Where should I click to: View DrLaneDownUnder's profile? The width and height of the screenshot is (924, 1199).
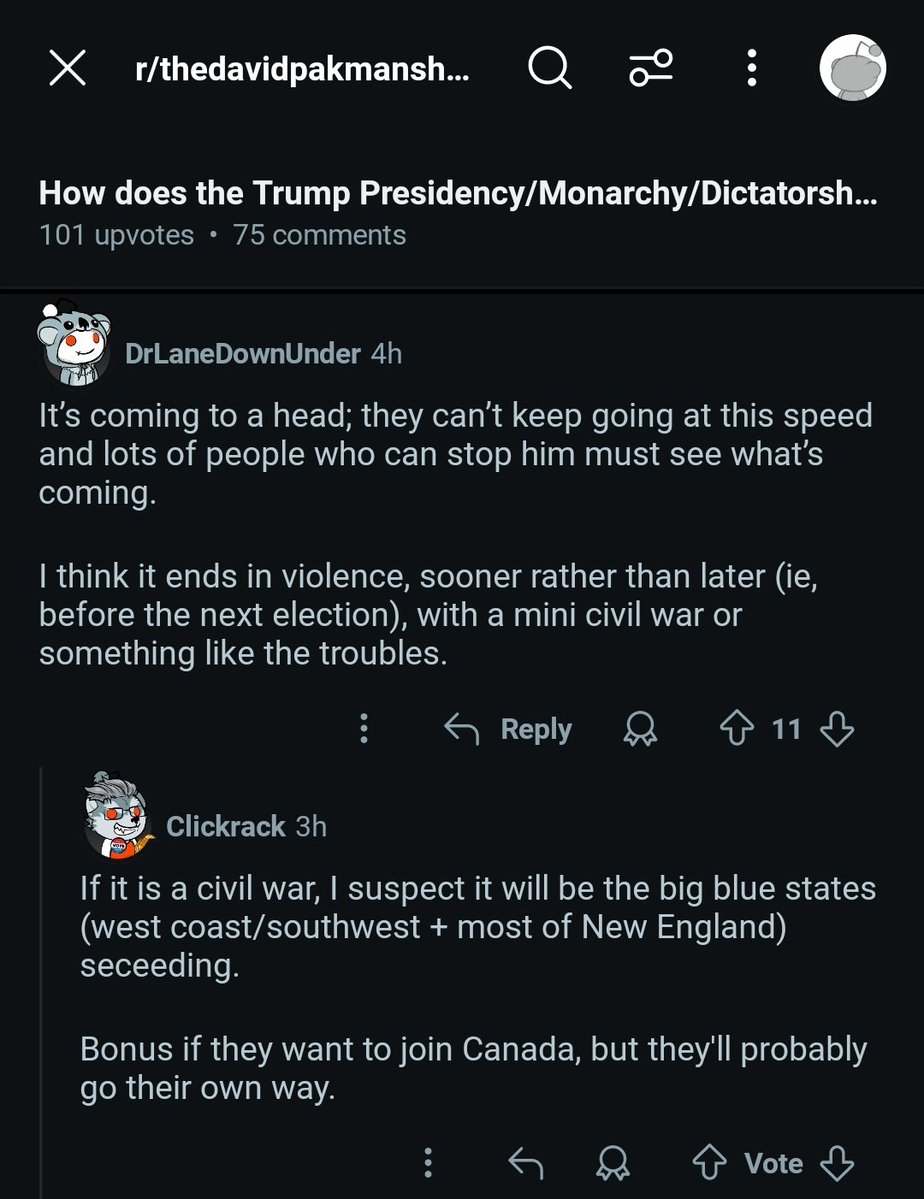tap(242, 354)
